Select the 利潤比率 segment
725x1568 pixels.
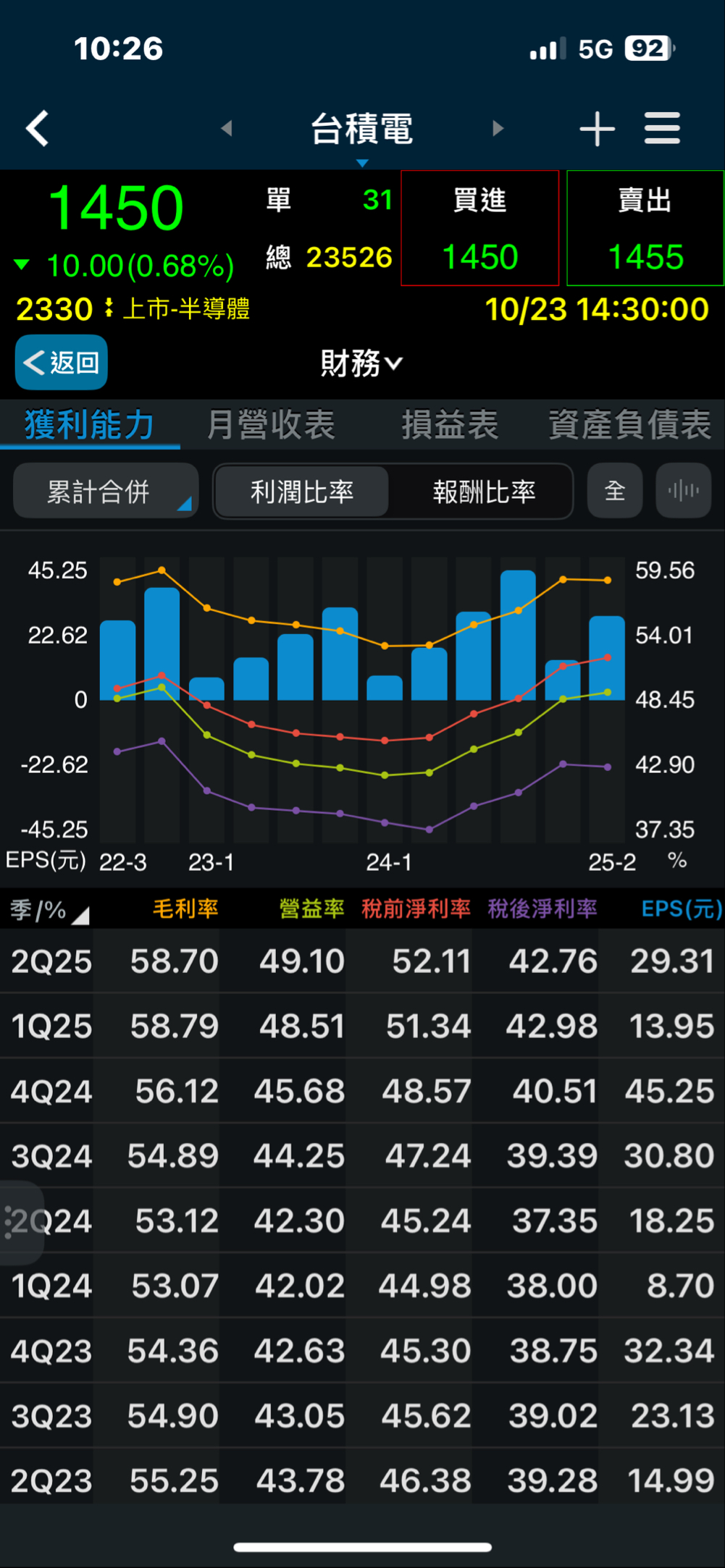tap(301, 492)
